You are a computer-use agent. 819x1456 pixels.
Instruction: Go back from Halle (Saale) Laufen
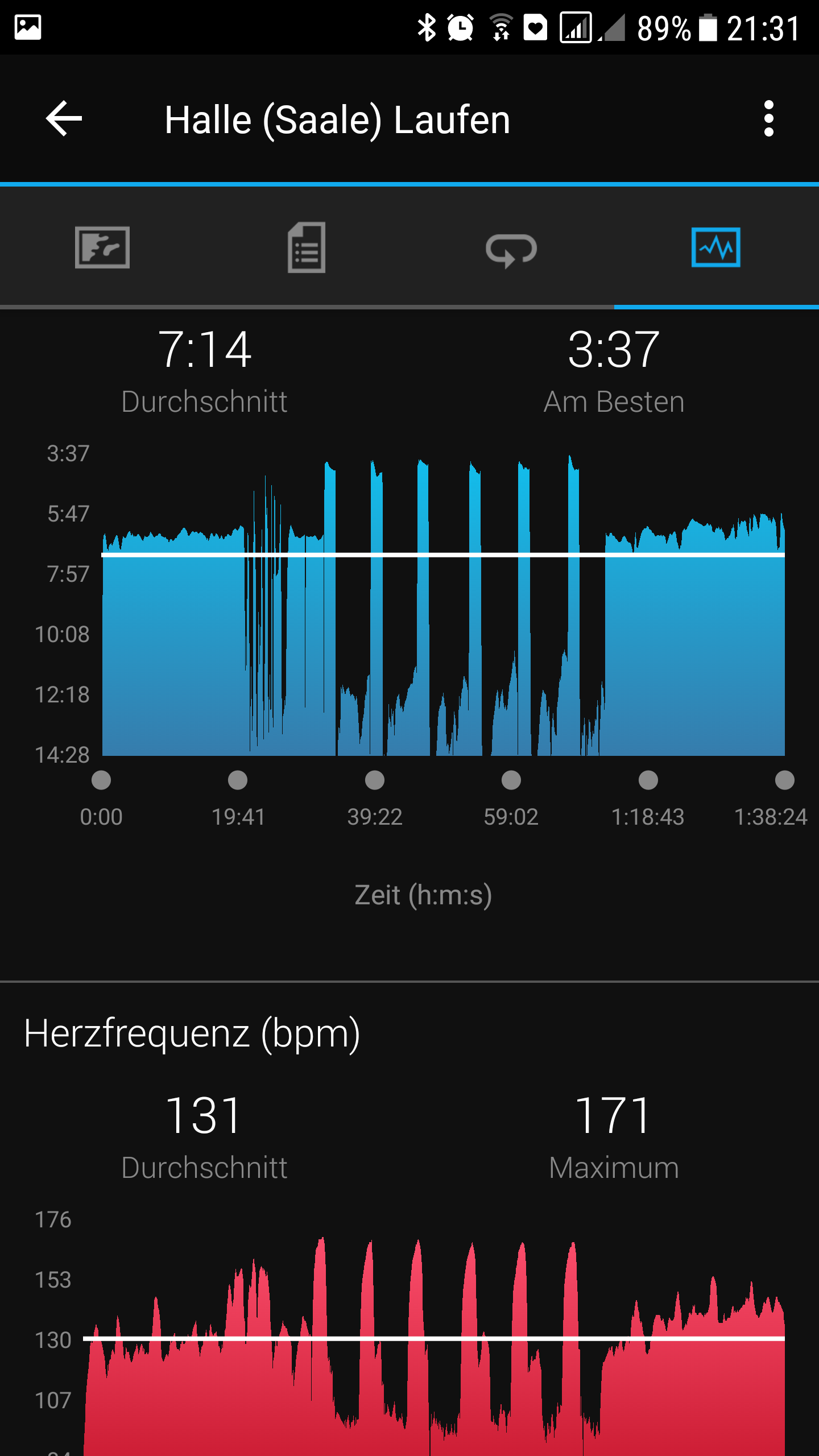coord(64,119)
